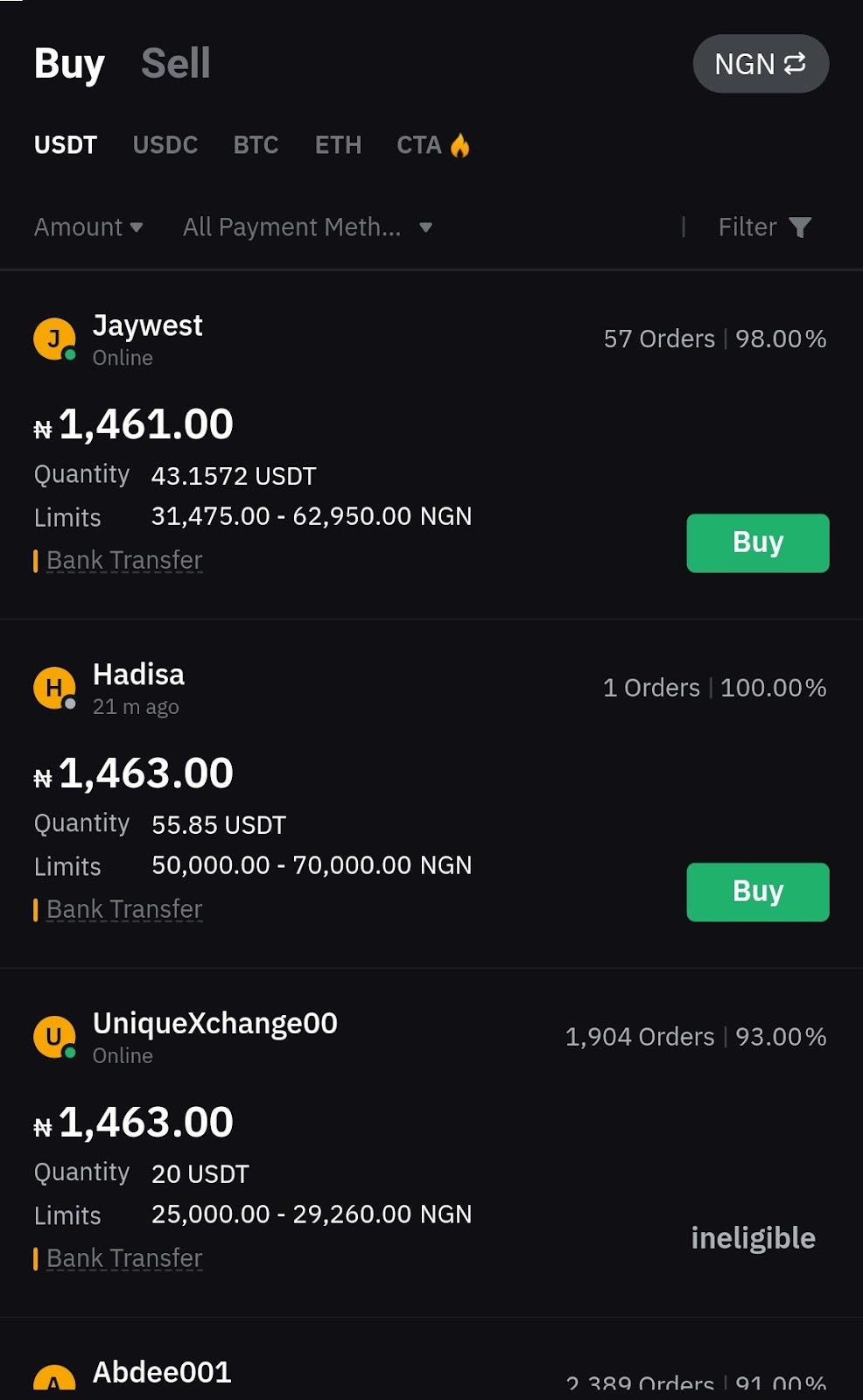Expand the Amount dropdown
The height and width of the screenshot is (1400, 863).
coord(88,227)
